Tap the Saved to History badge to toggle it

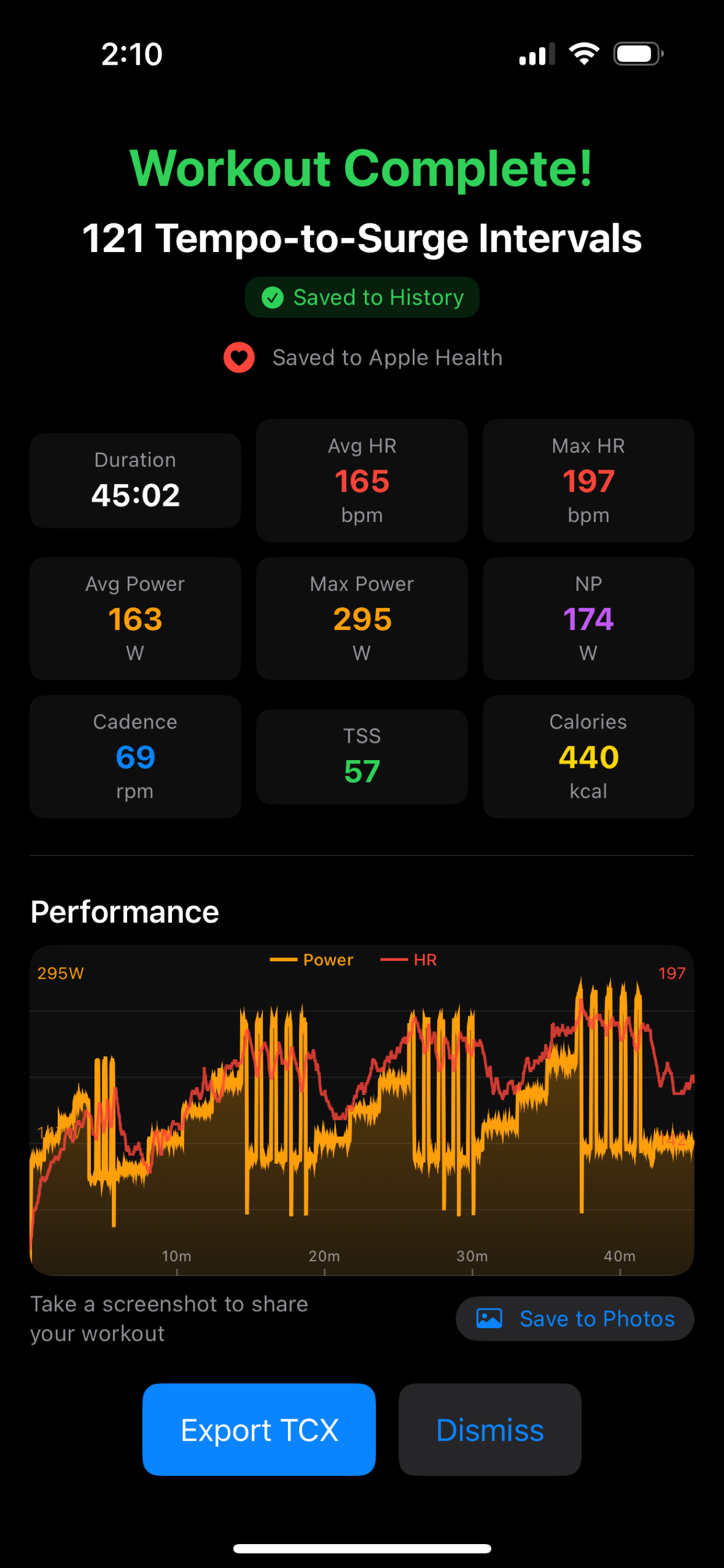pos(362,297)
